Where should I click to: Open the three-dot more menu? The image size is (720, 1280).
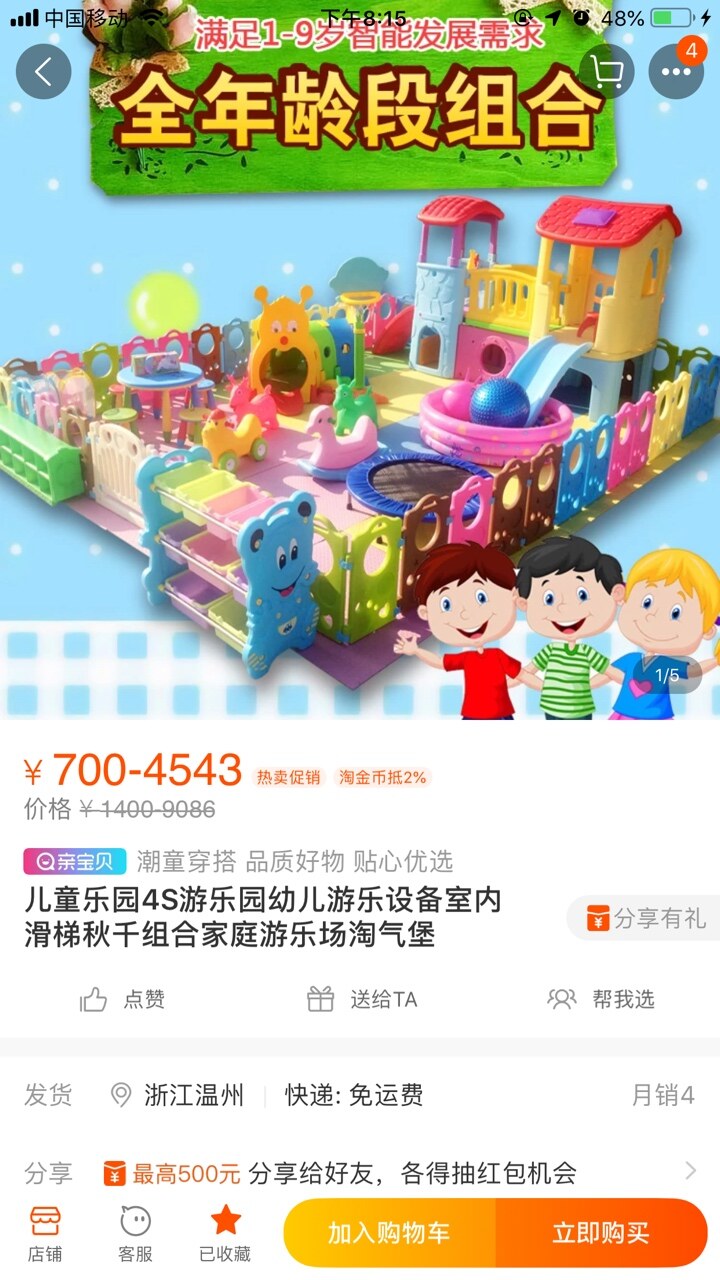coord(676,72)
